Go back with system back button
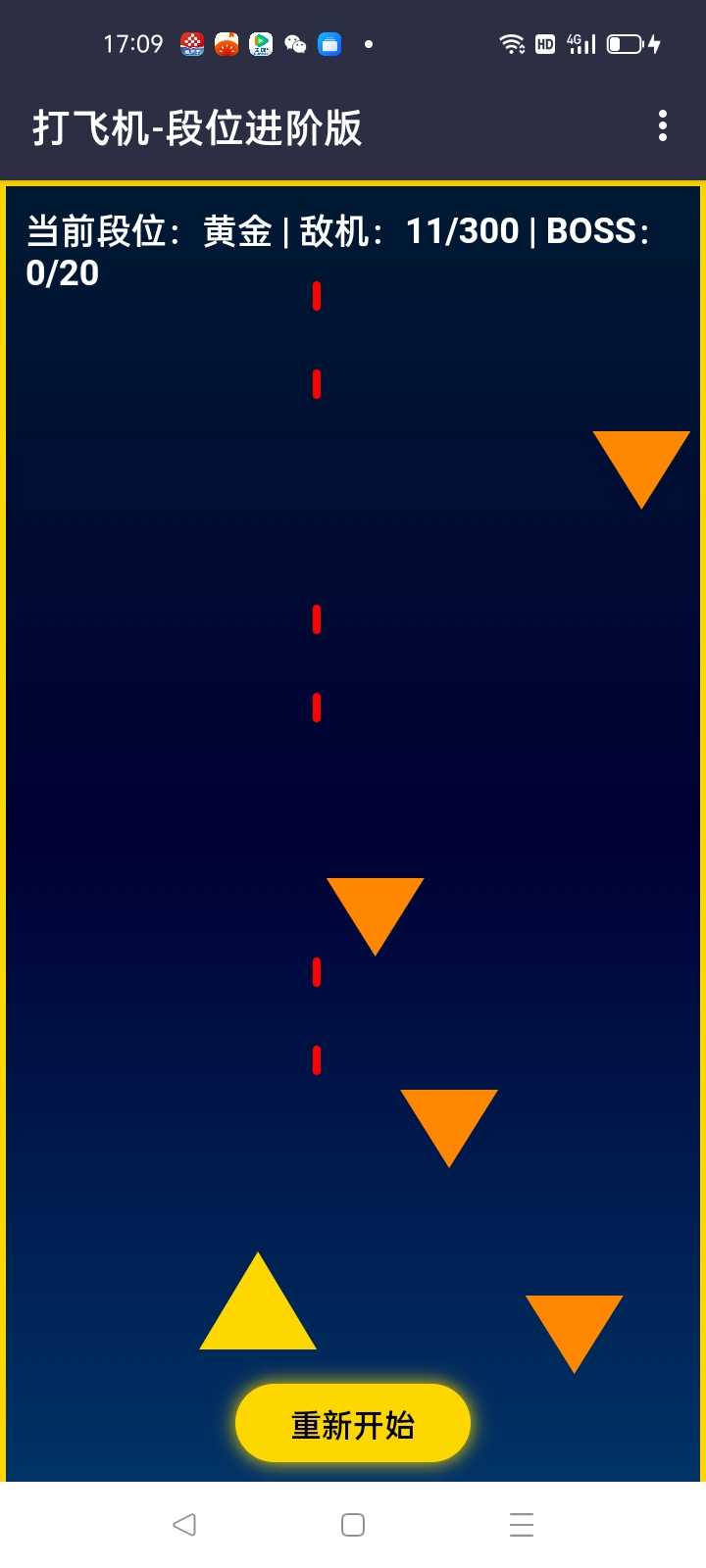Image resolution: width=706 pixels, height=1568 pixels. click(x=184, y=1525)
